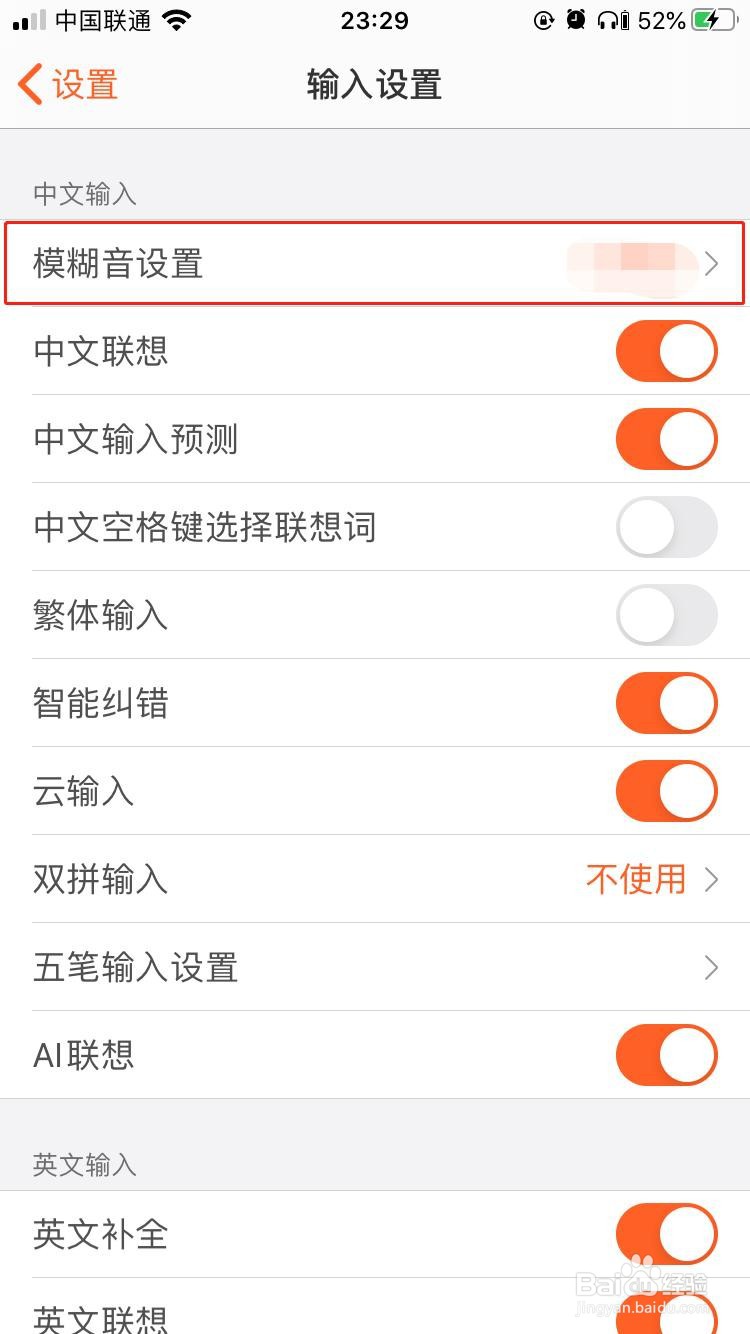
Task: Go back to 设置
Action: click(x=68, y=85)
